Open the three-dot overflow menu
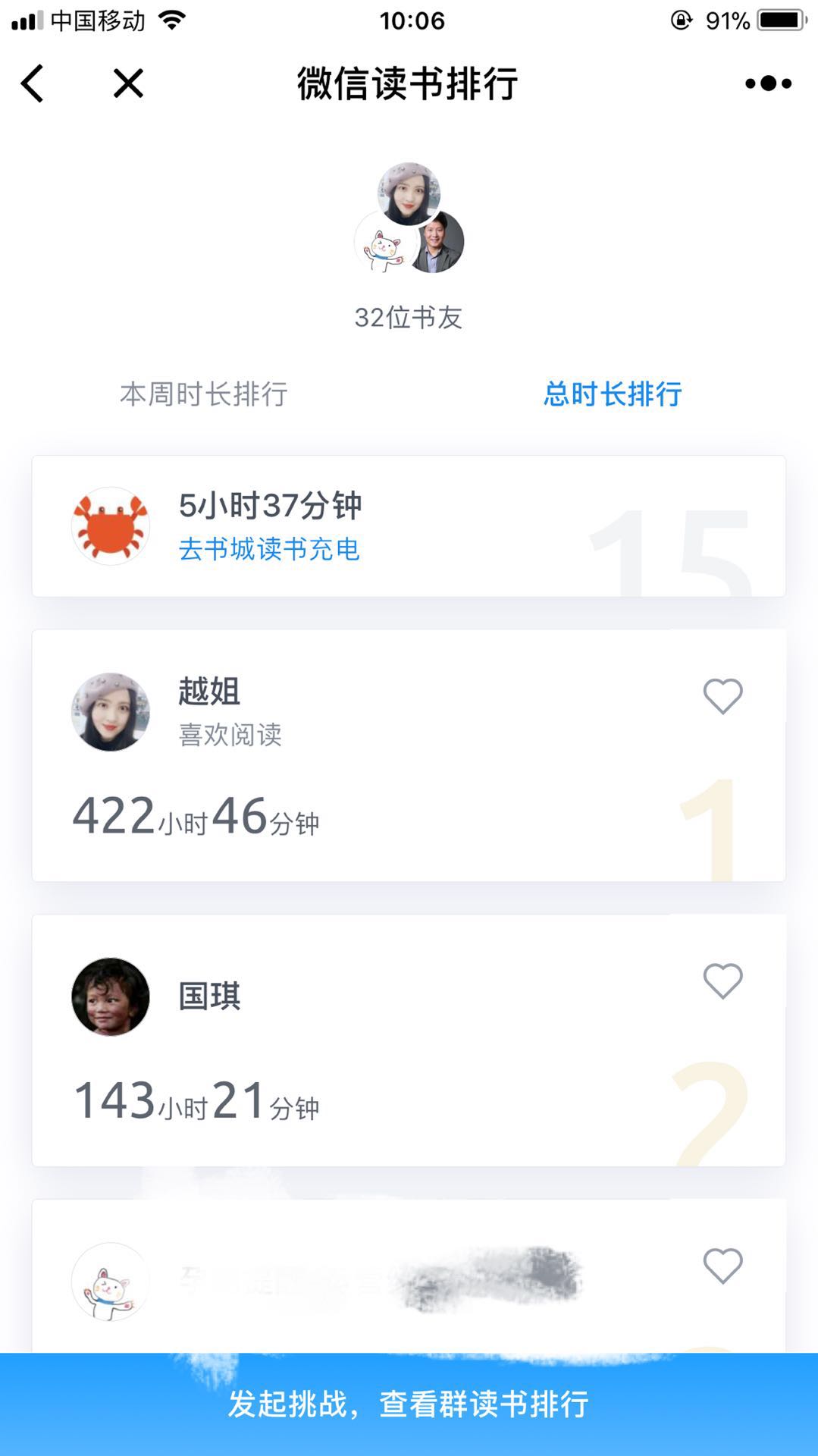Screen dimensions: 818x1456 [768, 83]
